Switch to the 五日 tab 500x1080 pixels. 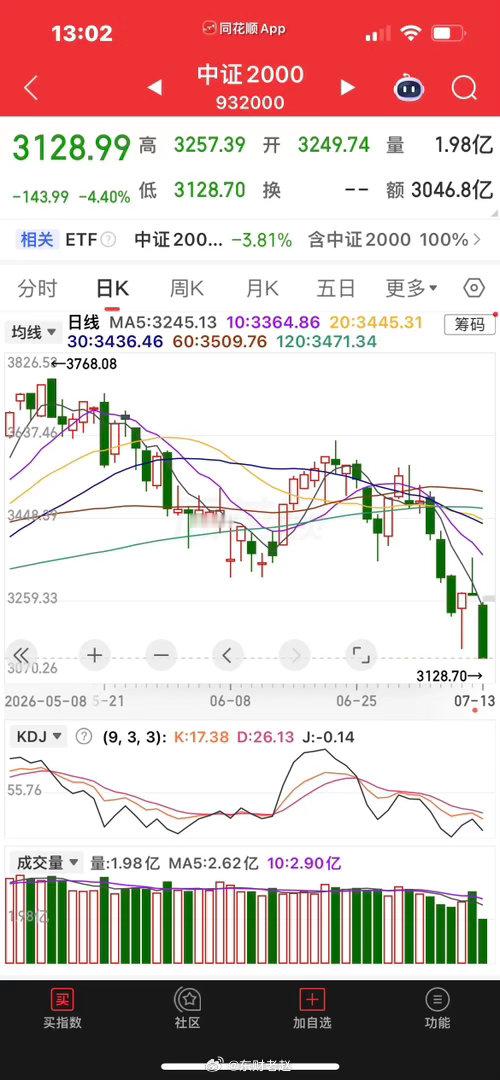(335, 288)
